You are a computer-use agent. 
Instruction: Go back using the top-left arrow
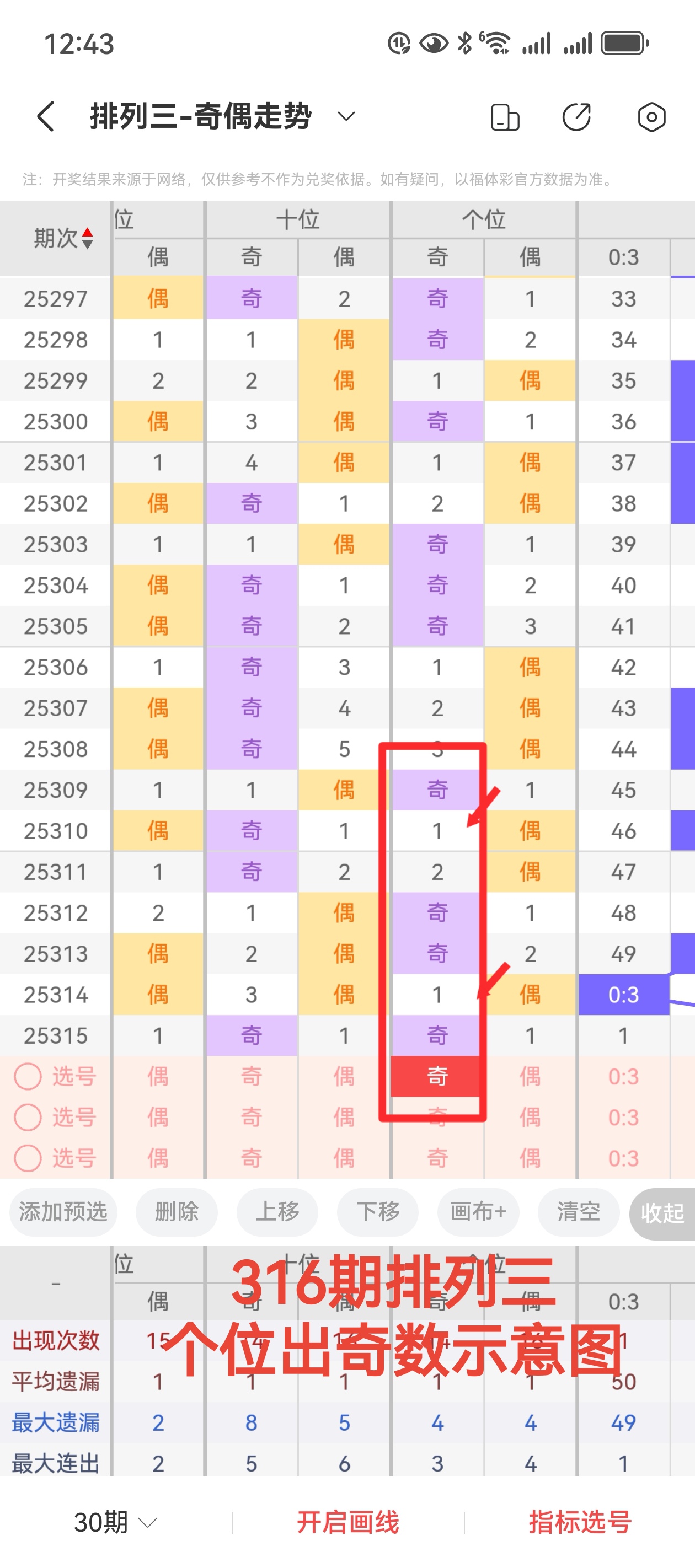pyautogui.click(x=46, y=116)
